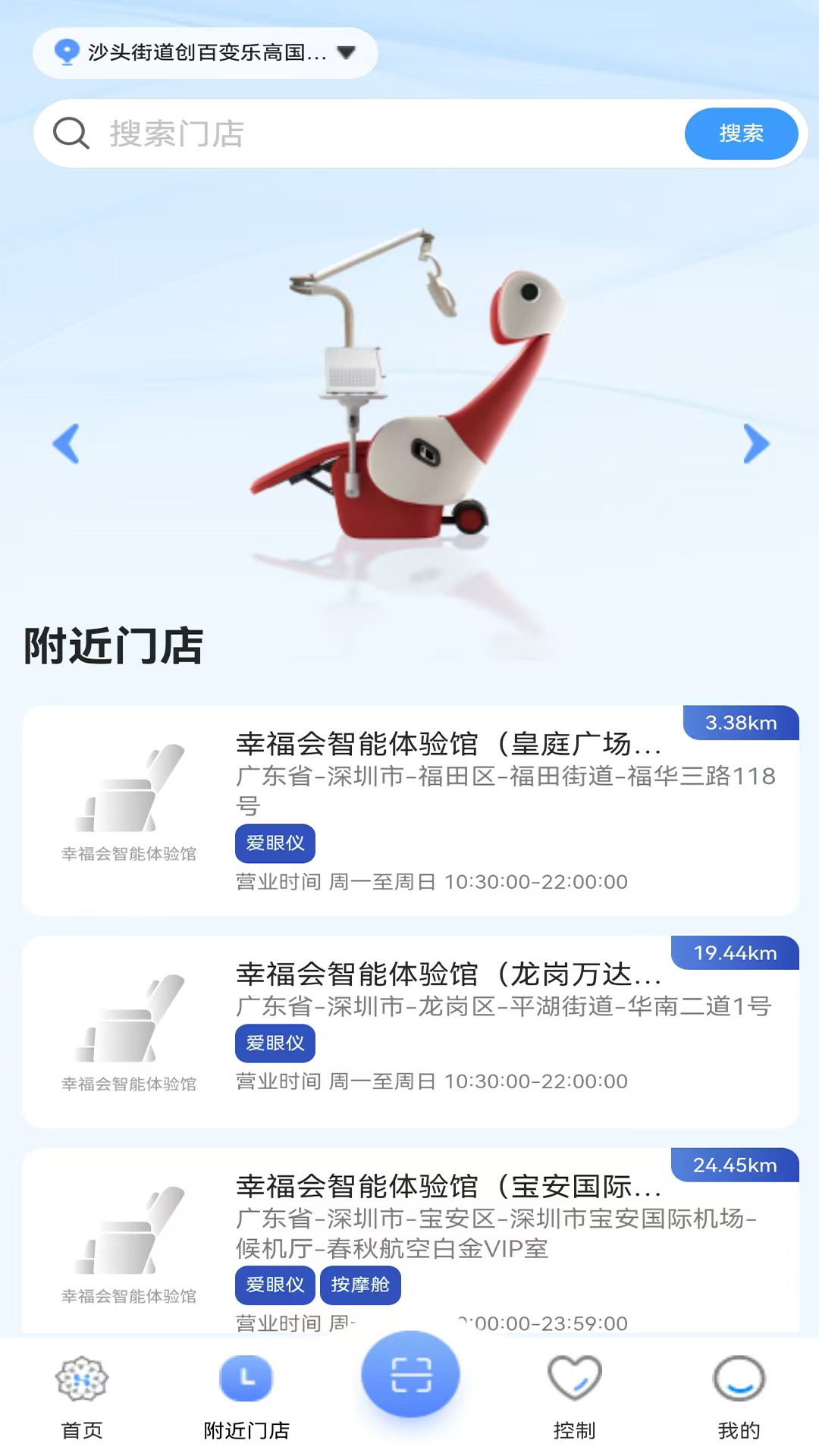Screen dimensions: 819x1456
Task: Switch to the 首页 tab
Action: point(82,1397)
